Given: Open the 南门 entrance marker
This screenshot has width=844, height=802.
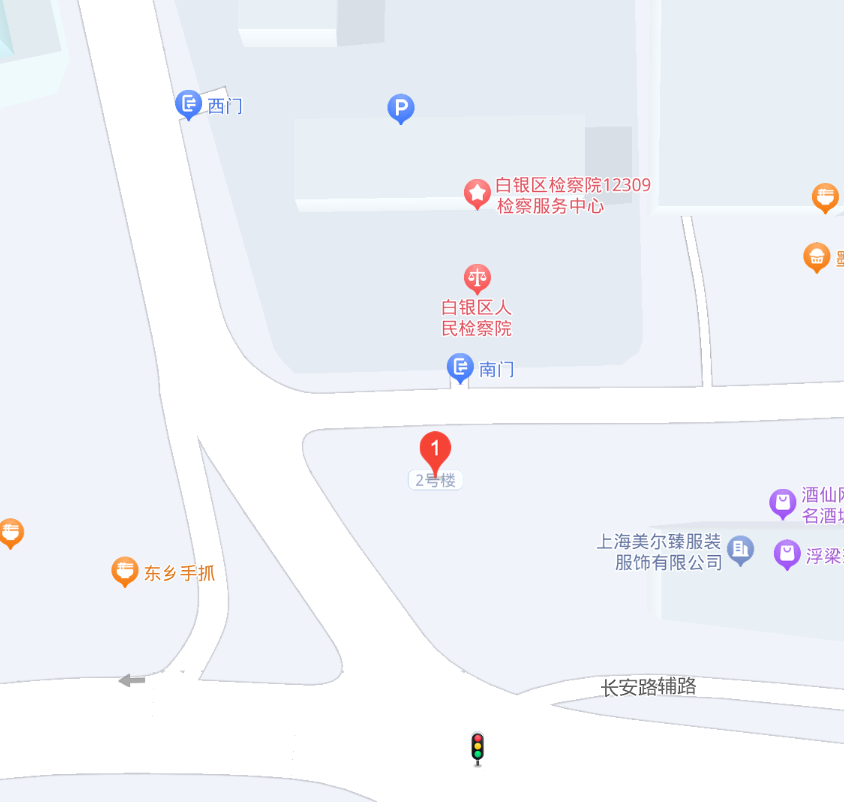Looking at the screenshot, I should click(x=460, y=368).
